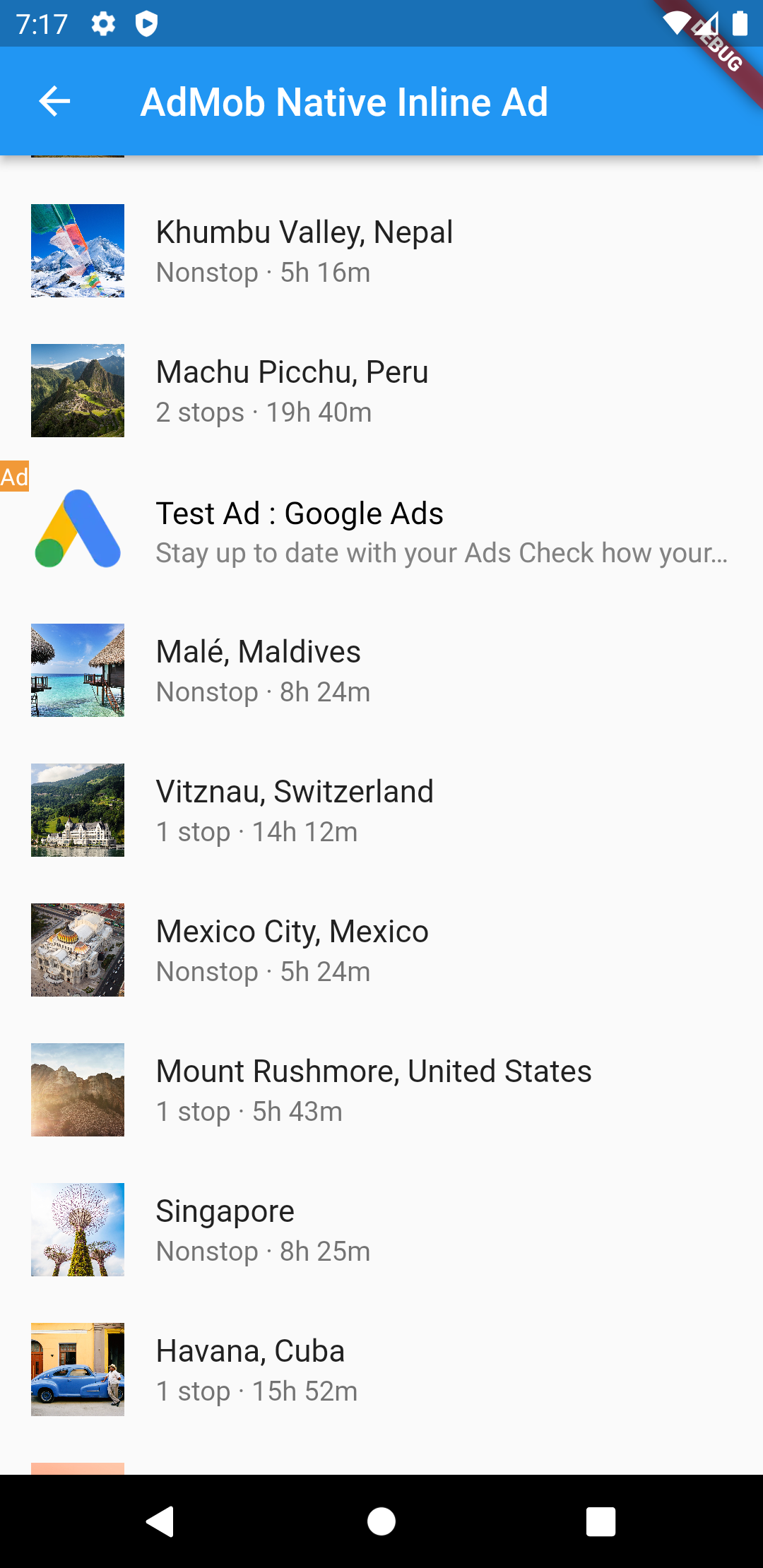Tap the Wi-Fi icon in the status bar
This screenshot has width=763, height=1568.
[675, 23]
